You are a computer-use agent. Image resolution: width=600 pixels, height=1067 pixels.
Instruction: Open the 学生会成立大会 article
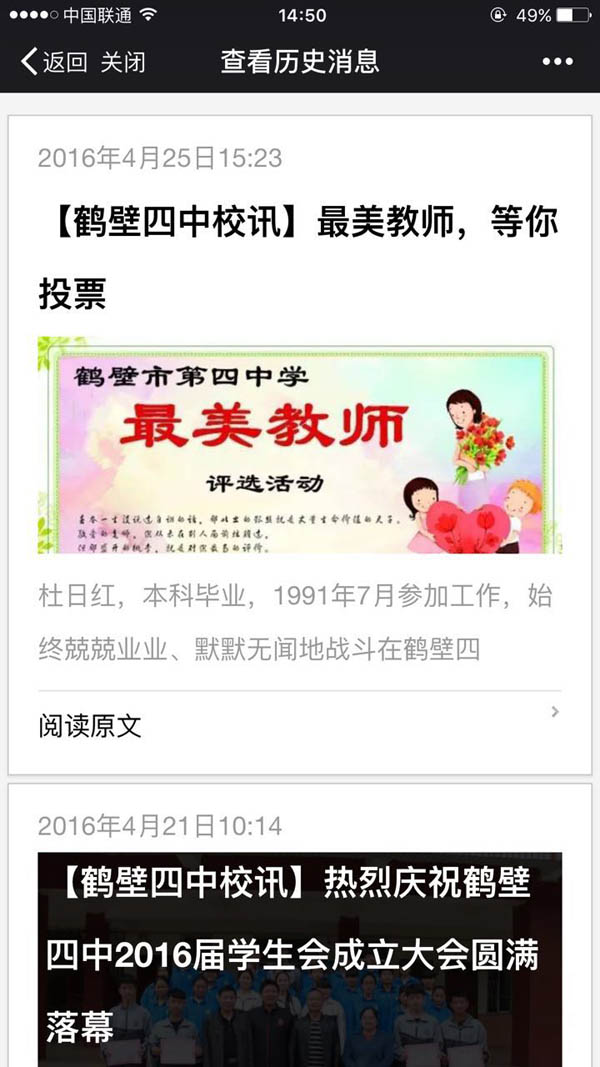298,955
